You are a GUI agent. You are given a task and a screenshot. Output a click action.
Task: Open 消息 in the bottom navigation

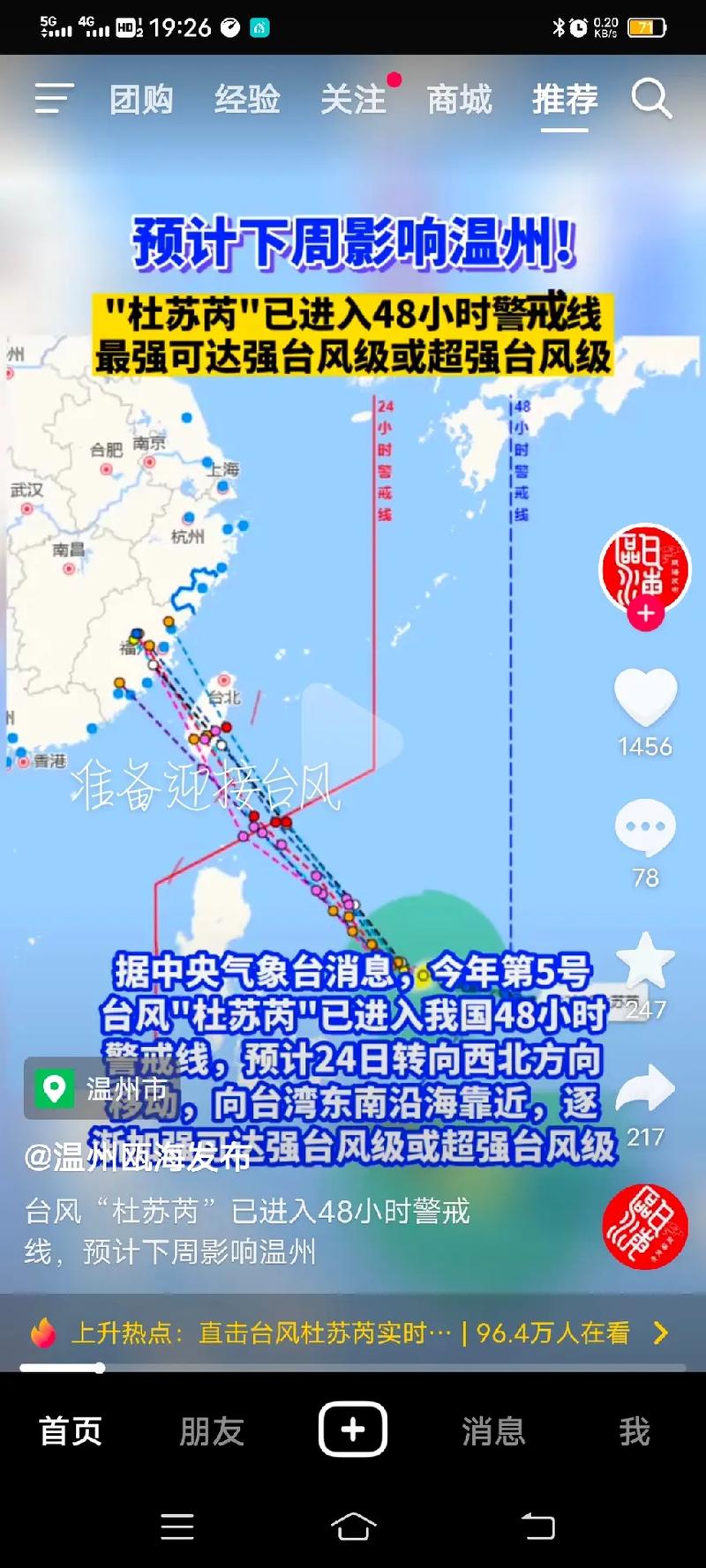pos(493,1430)
